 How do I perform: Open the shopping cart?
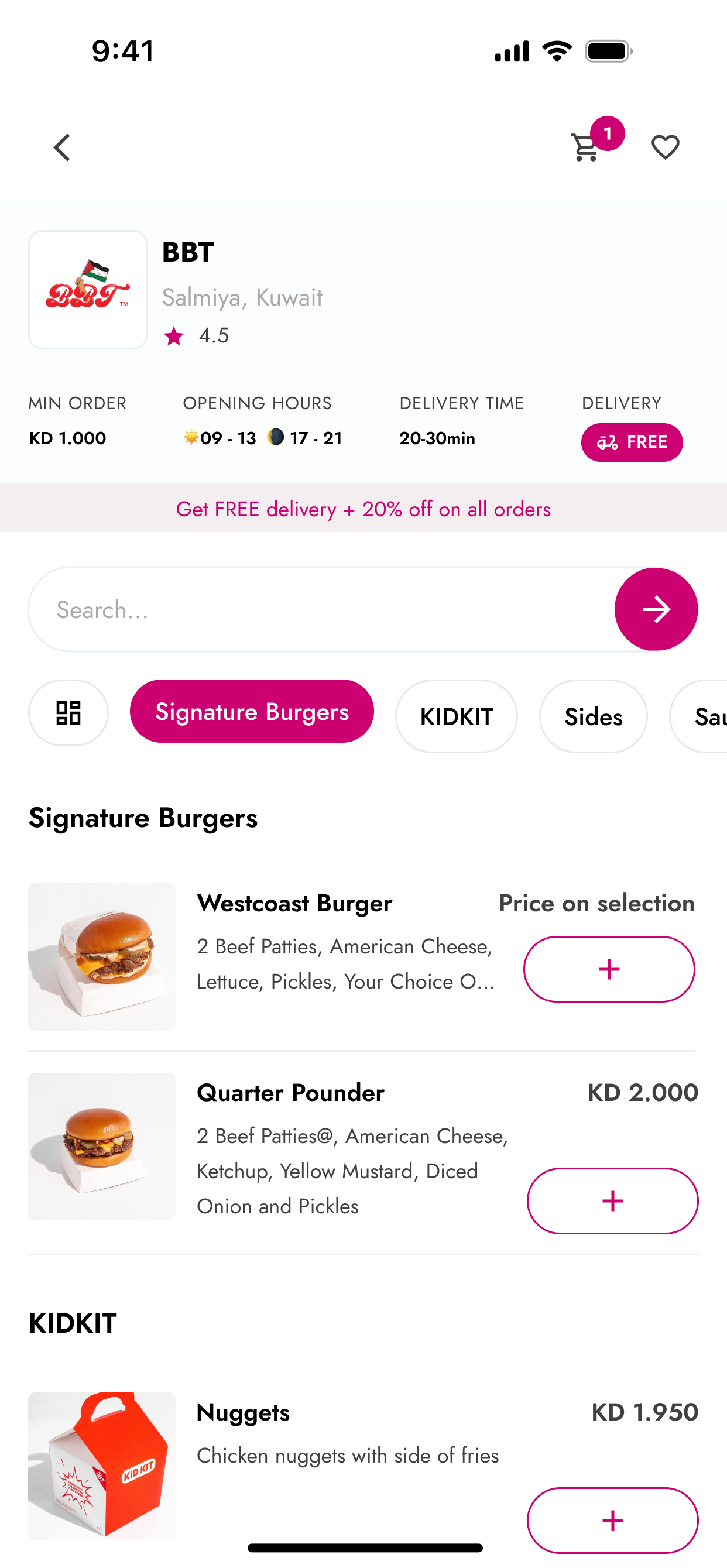click(587, 147)
